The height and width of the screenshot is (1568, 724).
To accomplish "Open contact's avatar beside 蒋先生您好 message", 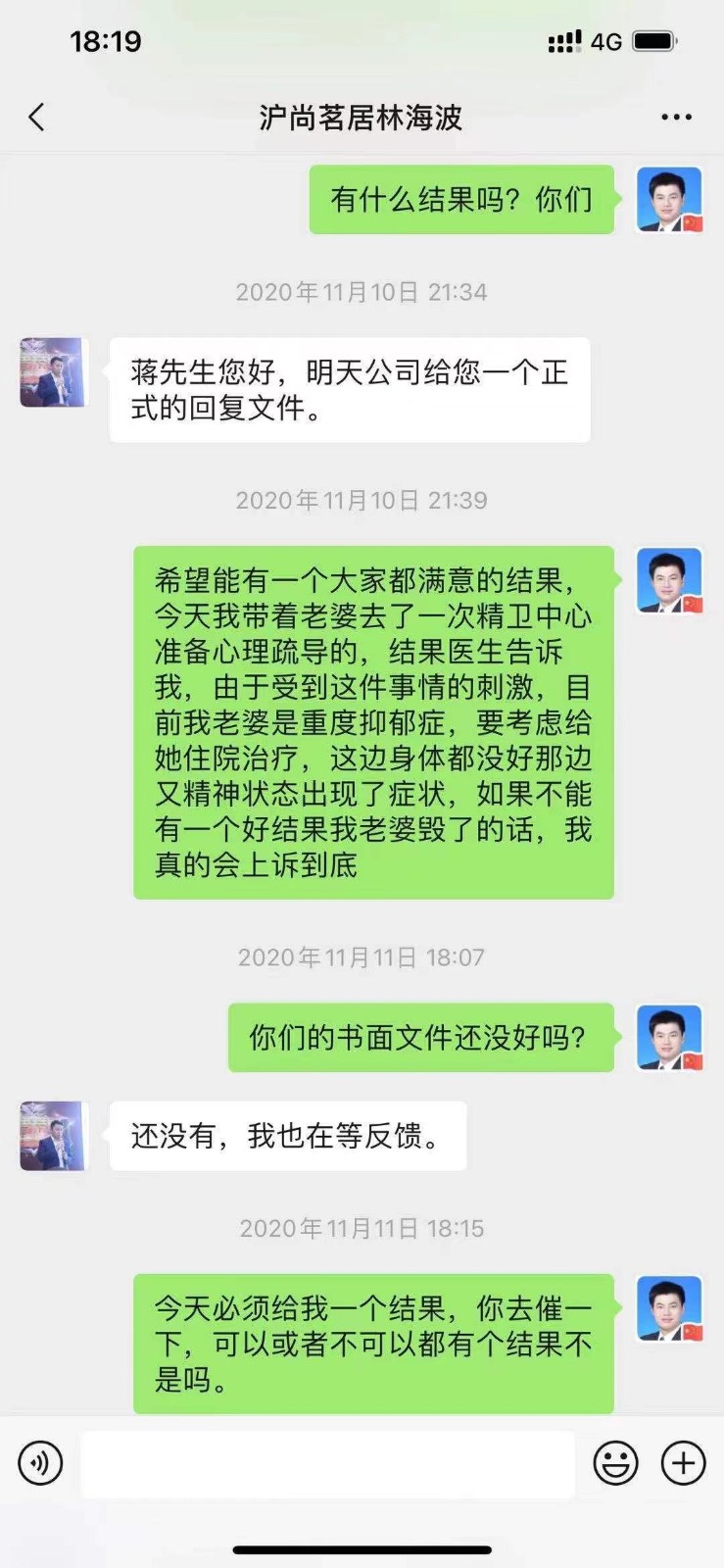I will tap(53, 372).
